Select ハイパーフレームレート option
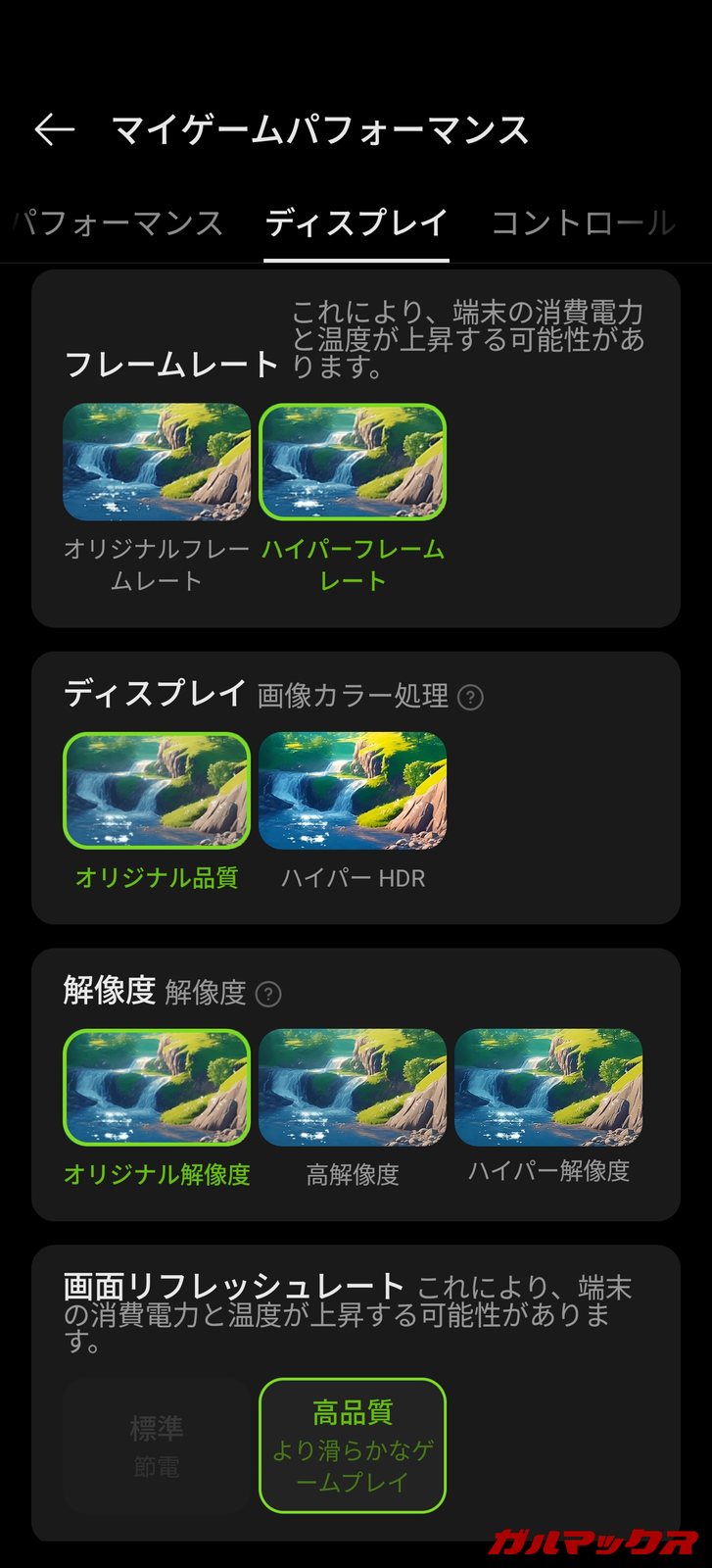The height and width of the screenshot is (1568, 712). 353,462
